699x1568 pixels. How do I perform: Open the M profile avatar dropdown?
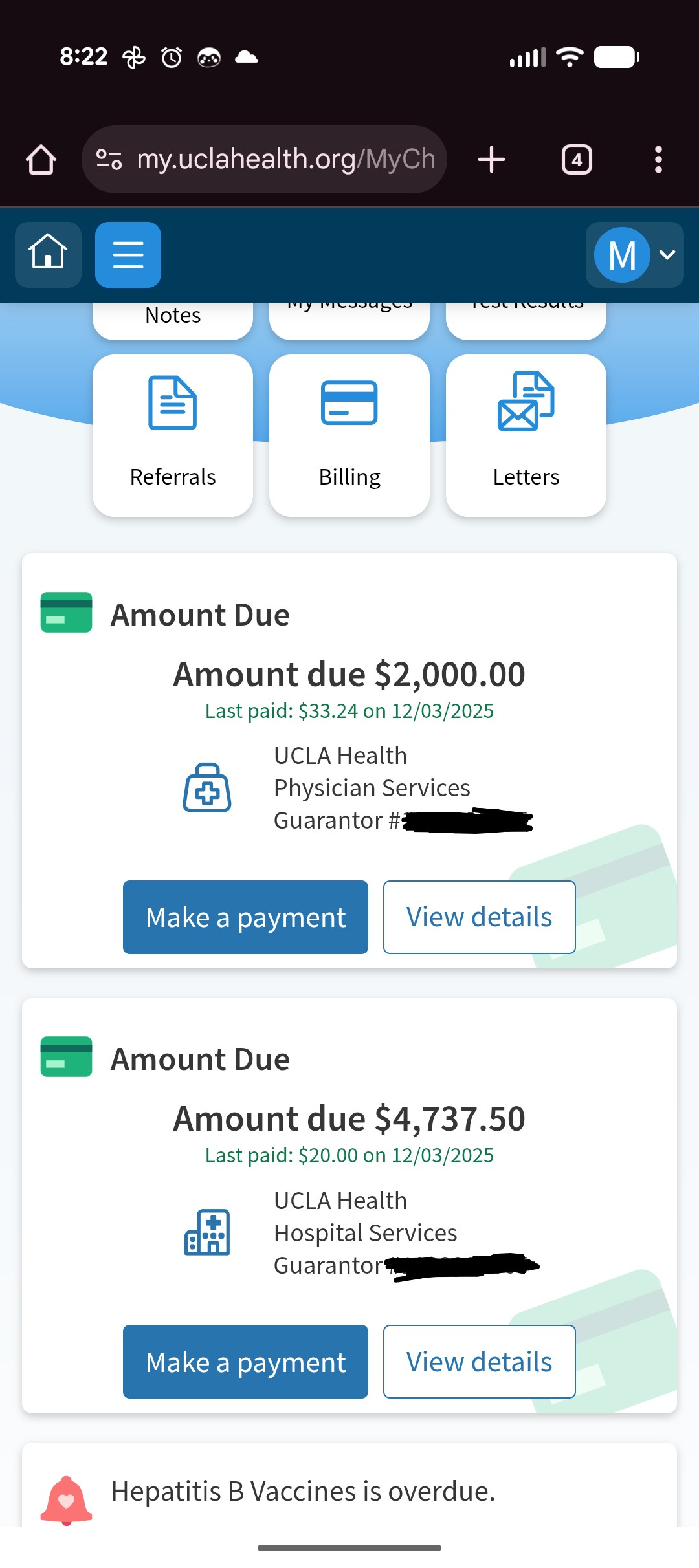pyautogui.click(x=625, y=255)
